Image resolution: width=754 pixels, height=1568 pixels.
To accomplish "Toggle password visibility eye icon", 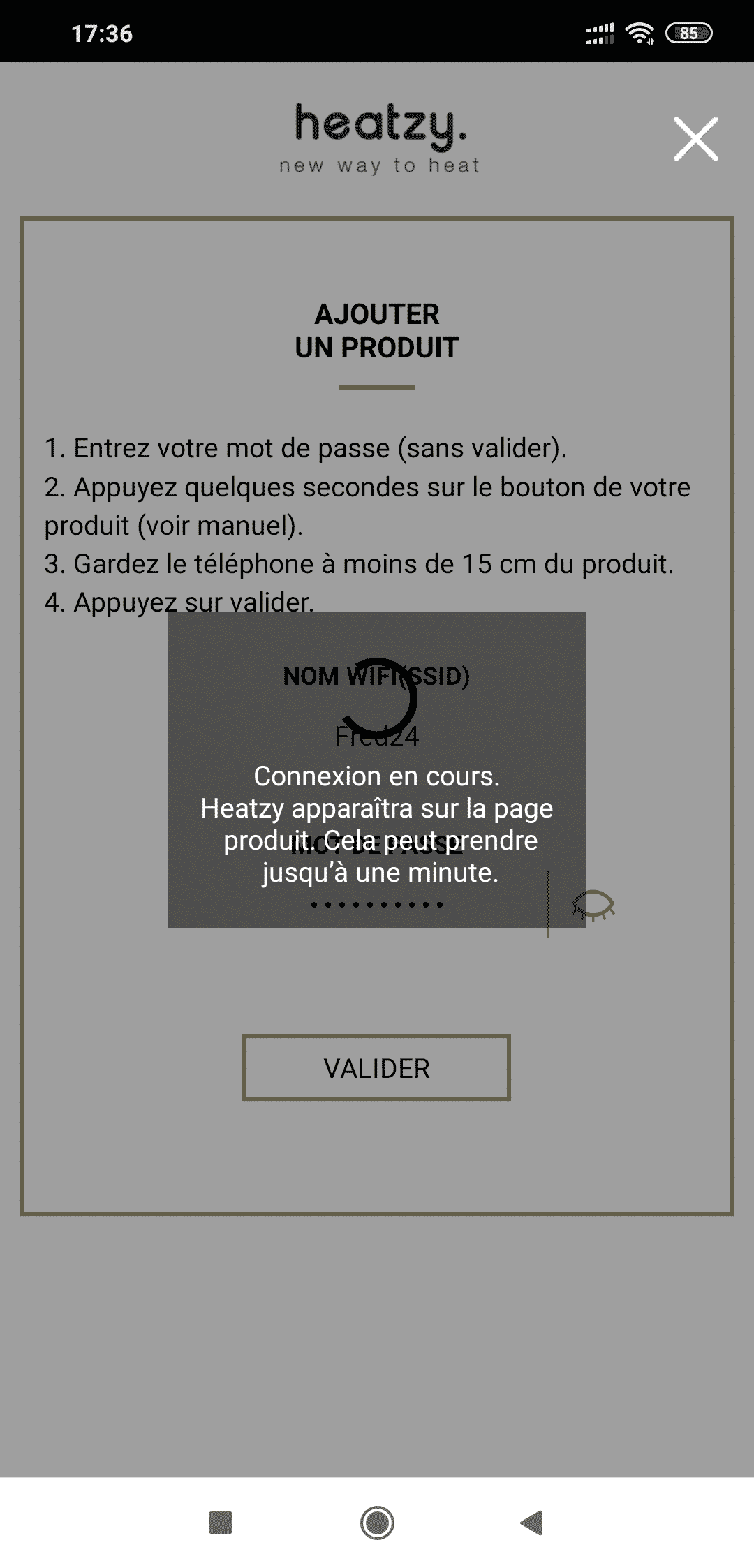I will tap(593, 905).
